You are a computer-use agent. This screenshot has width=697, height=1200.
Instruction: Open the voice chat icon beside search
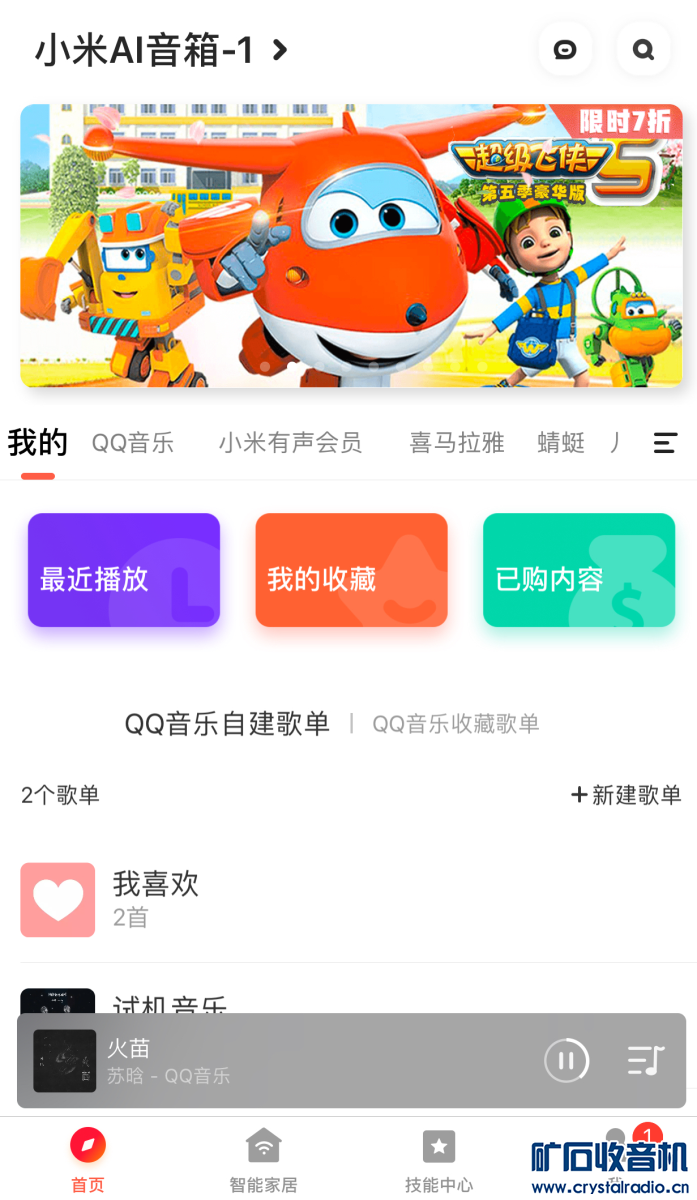[565, 50]
